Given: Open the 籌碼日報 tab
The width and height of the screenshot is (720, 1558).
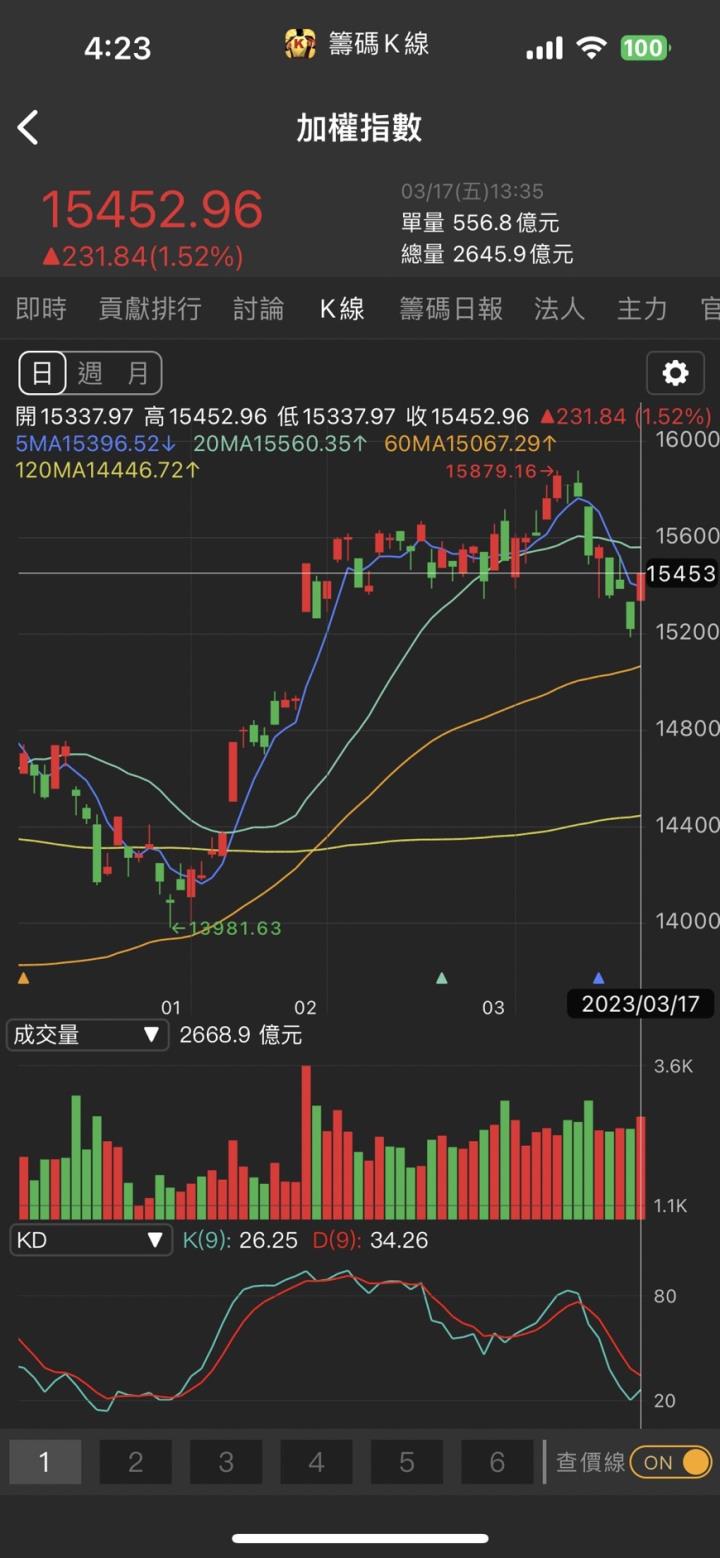Looking at the screenshot, I should (451, 309).
